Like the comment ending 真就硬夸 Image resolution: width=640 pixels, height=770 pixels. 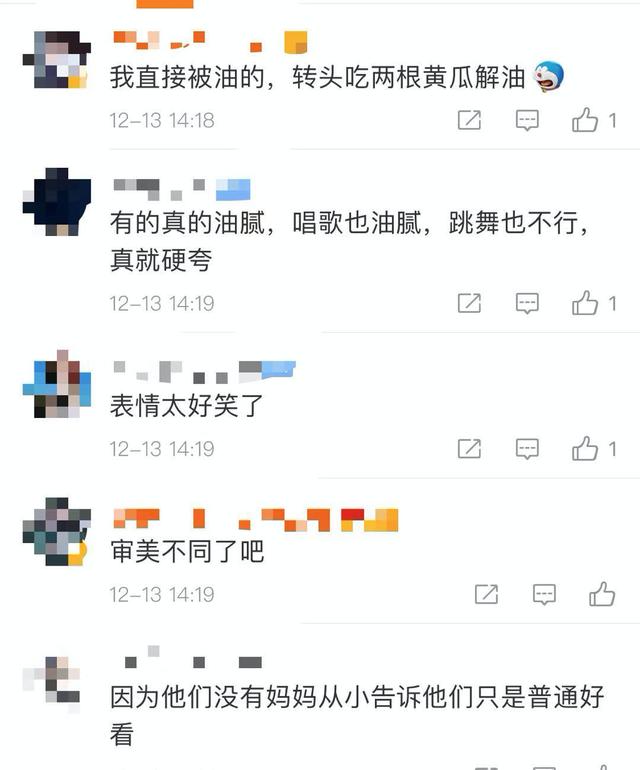(x=585, y=303)
